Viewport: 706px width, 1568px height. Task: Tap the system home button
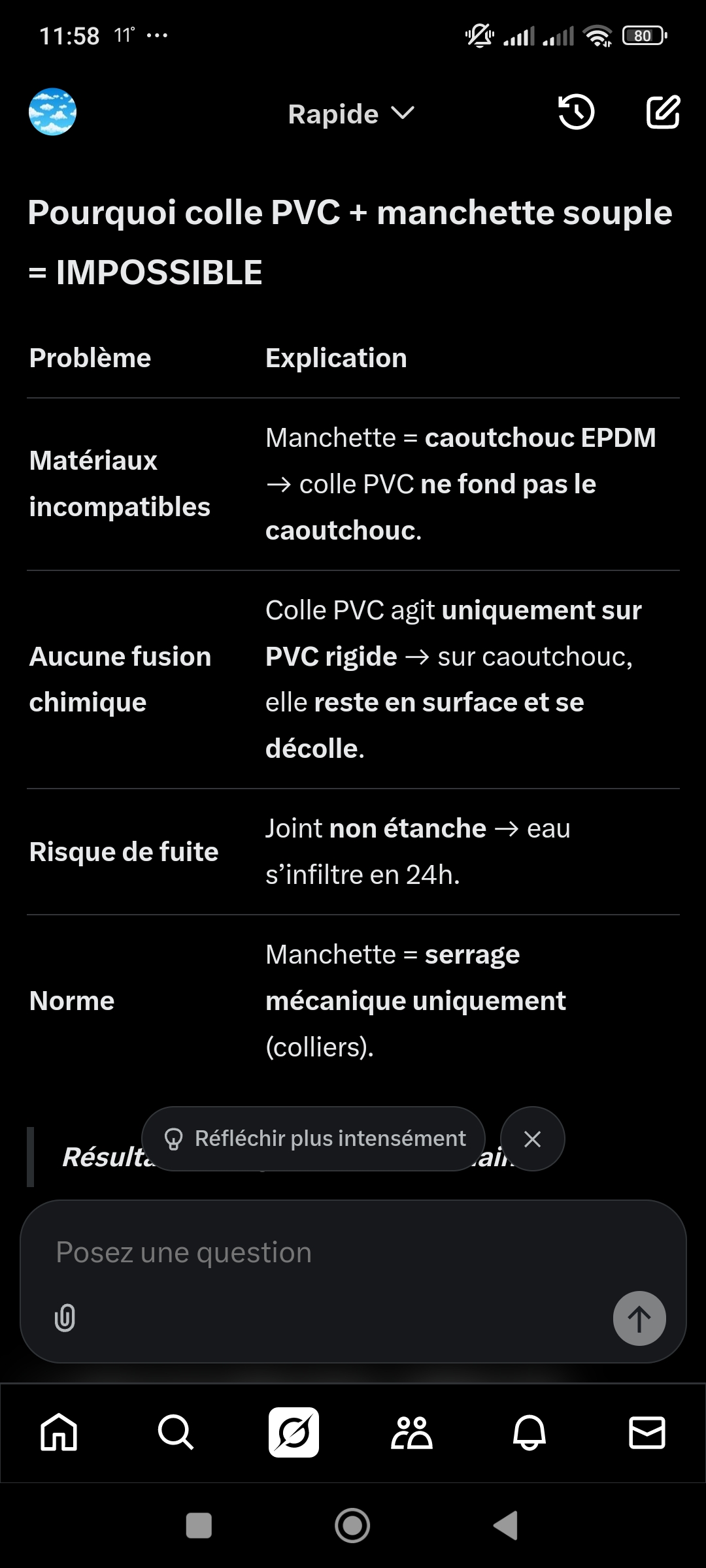[352, 1526]
